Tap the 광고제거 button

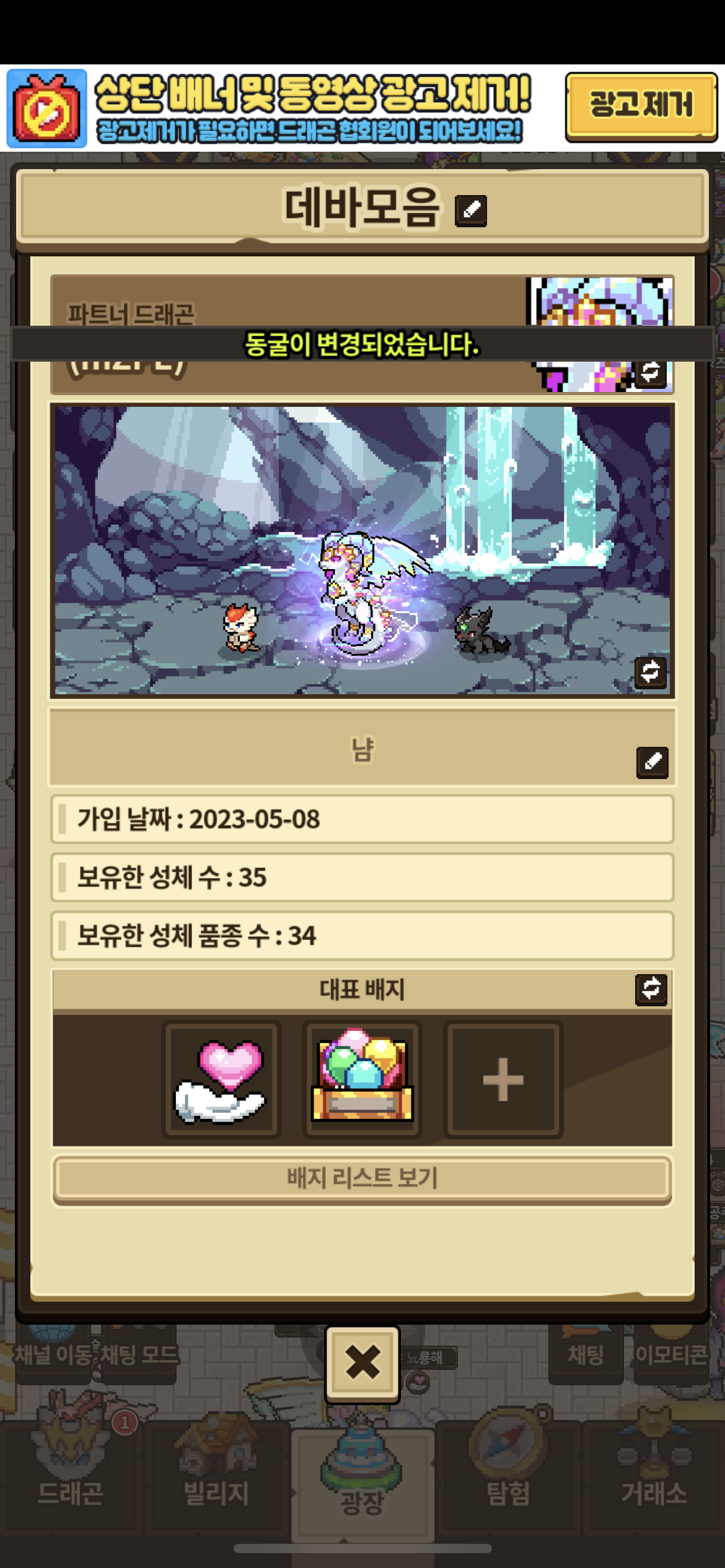641,107
